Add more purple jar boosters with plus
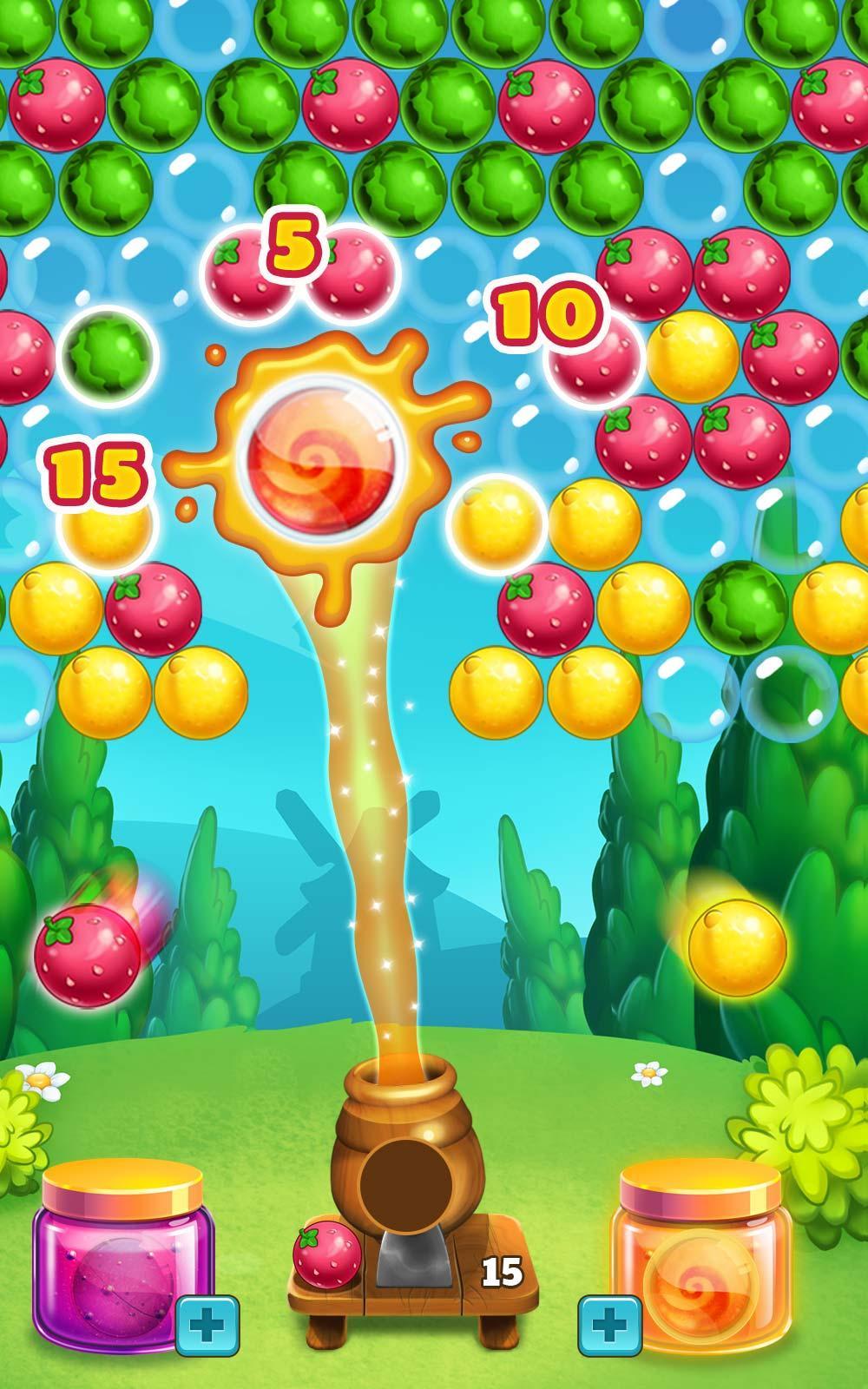The height and width of the screenshot is (1389, 868). coord(207,1325)
